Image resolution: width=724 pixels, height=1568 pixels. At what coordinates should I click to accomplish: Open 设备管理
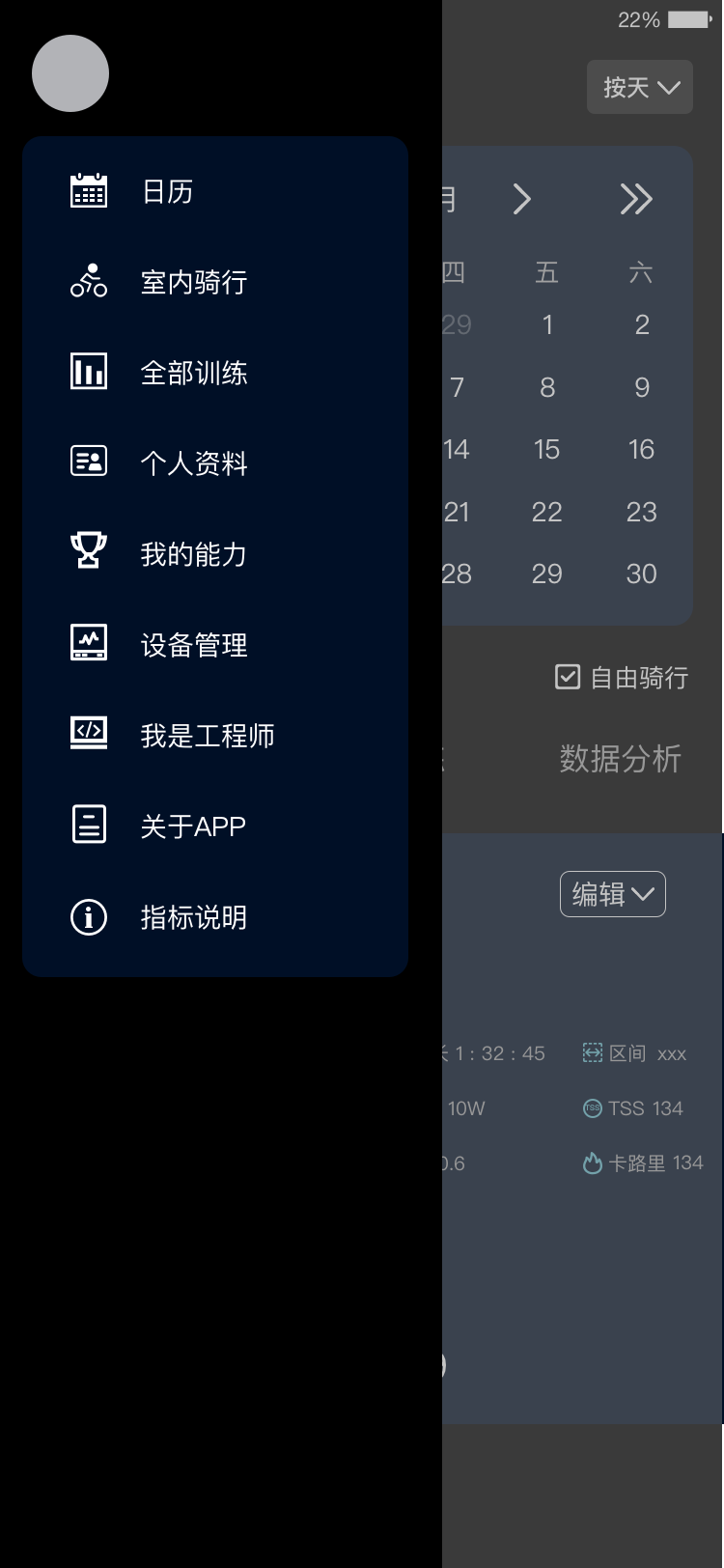point(193,645)
